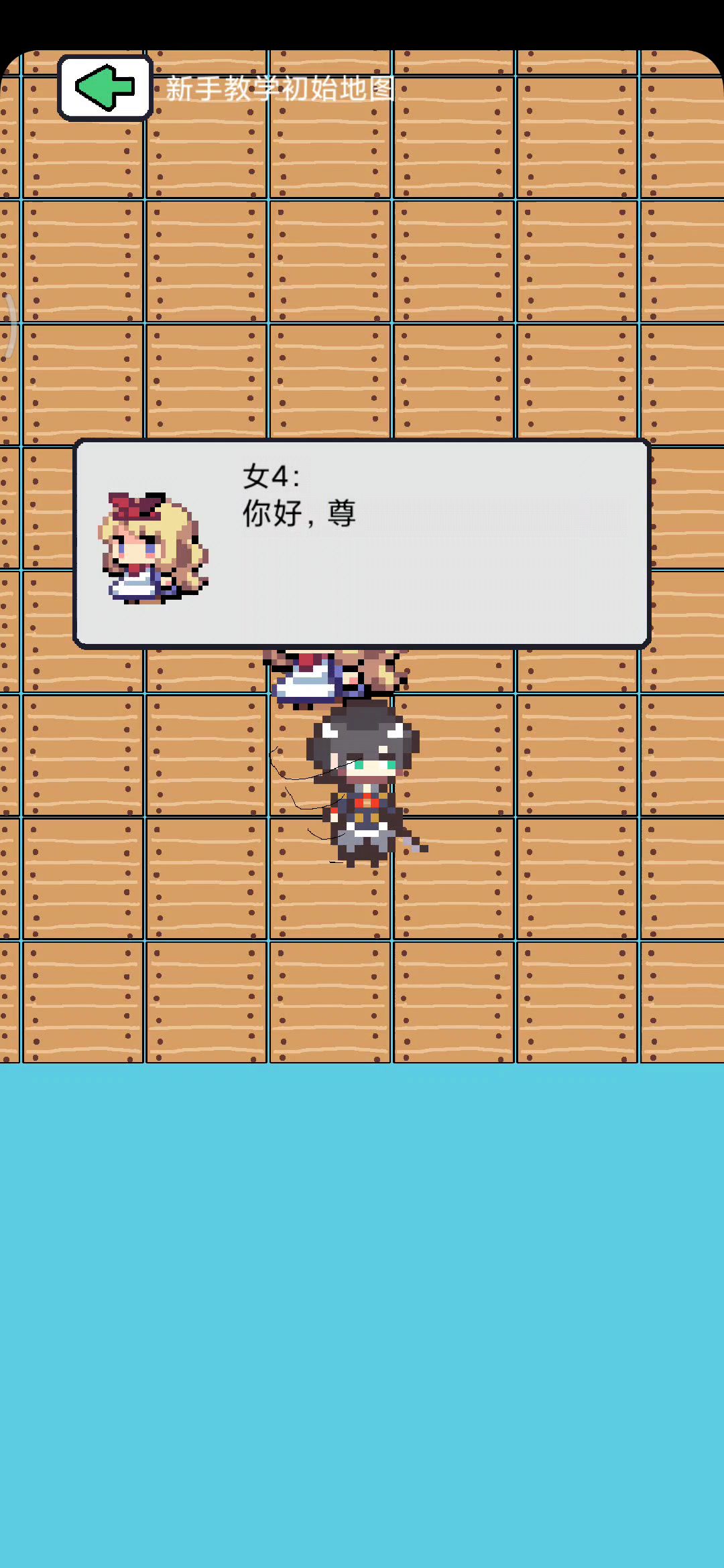
Task: Advance the dialogue box from 女4
Action: click(362, 543)
